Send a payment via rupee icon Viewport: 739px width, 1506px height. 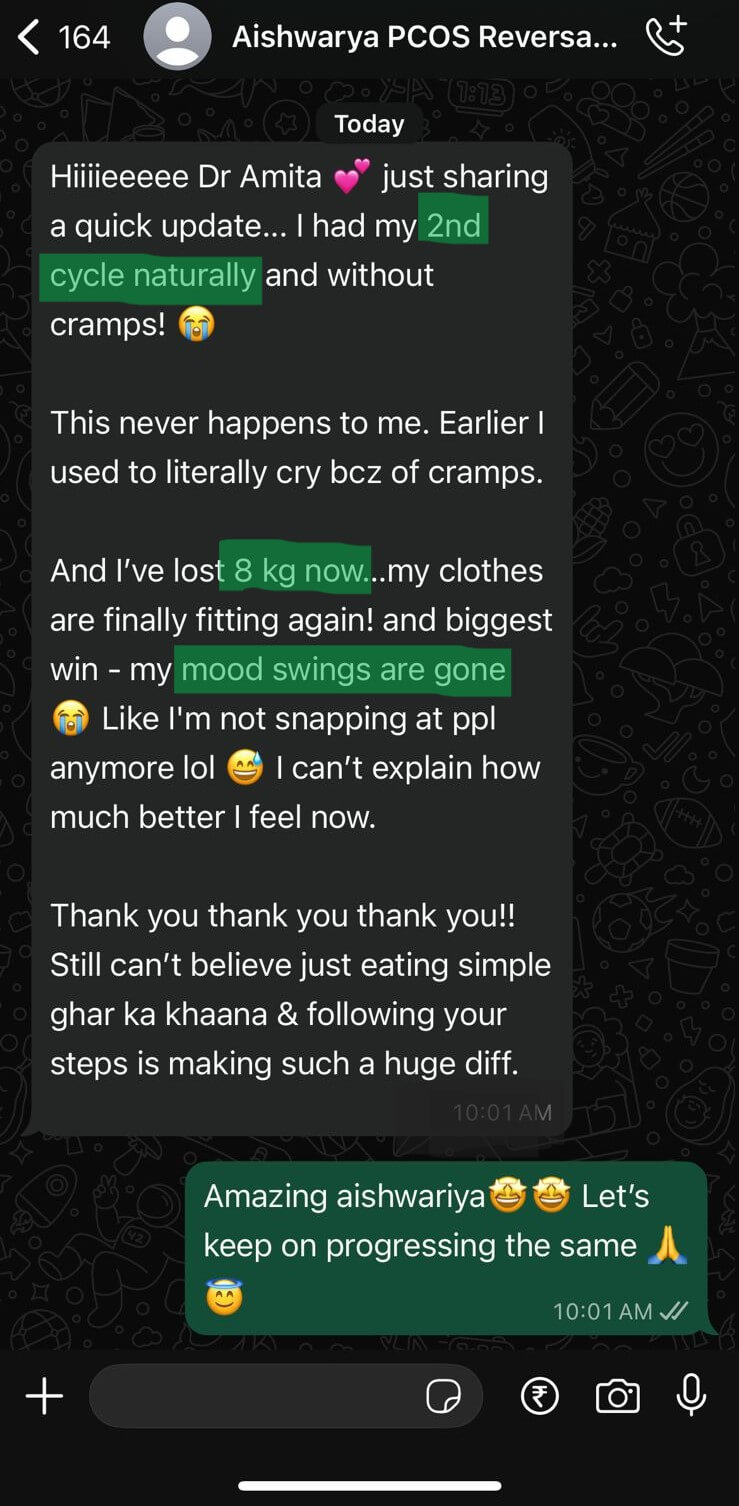(540, 1396)
